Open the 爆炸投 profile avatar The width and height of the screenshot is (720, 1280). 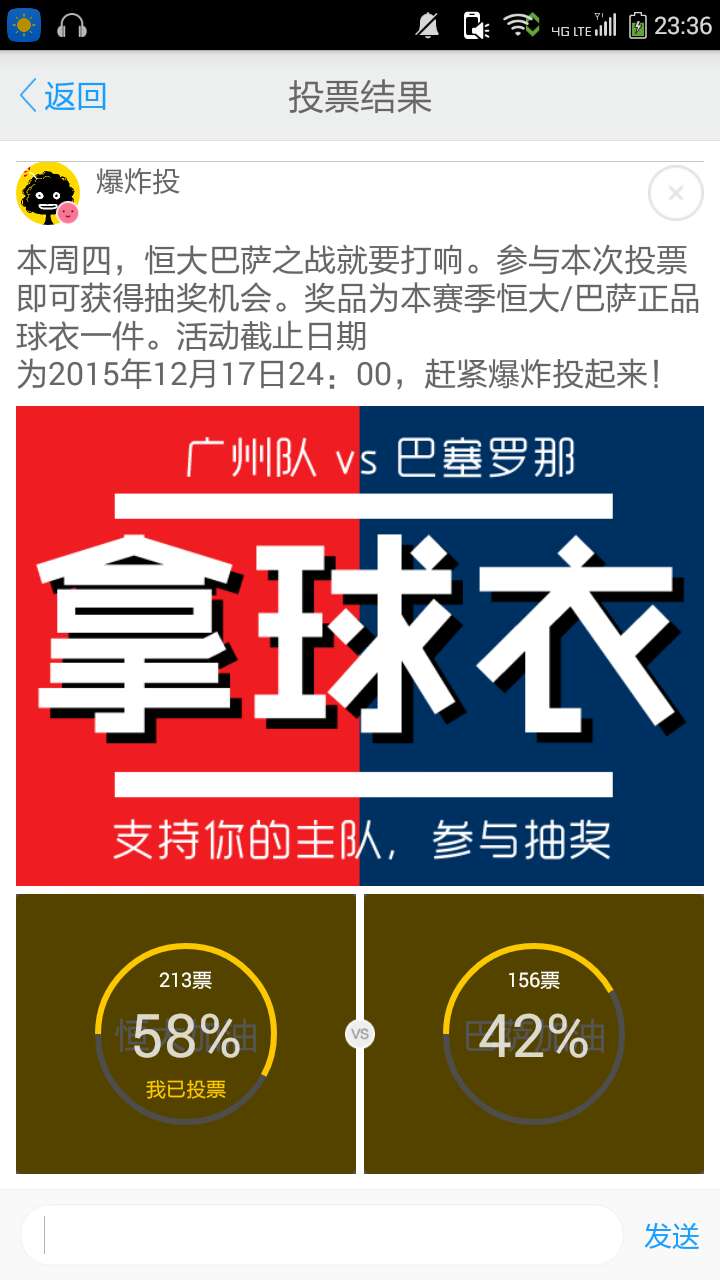pos(47,193)
